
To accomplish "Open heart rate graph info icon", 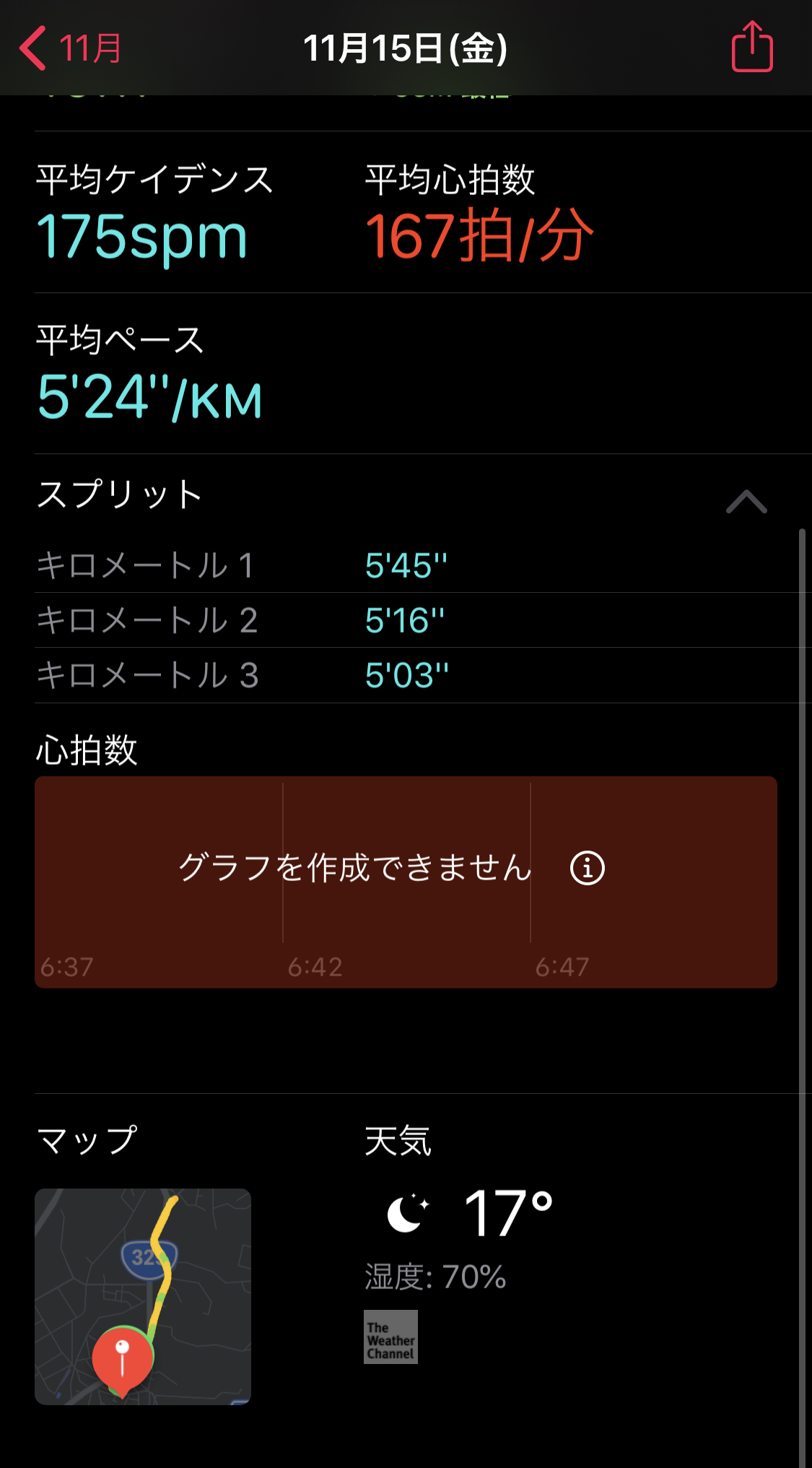I will click(588, 868).
